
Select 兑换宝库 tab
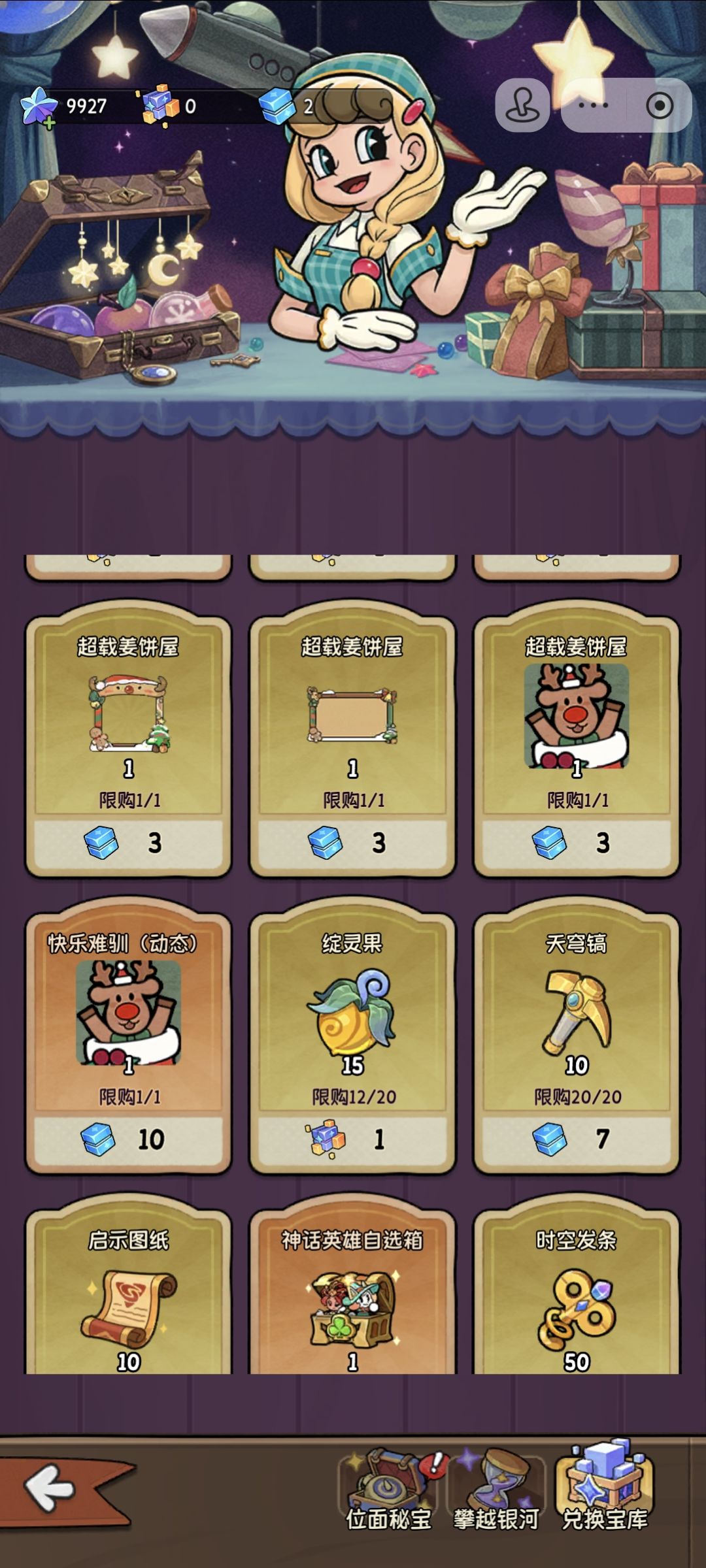coord(605,1486)
